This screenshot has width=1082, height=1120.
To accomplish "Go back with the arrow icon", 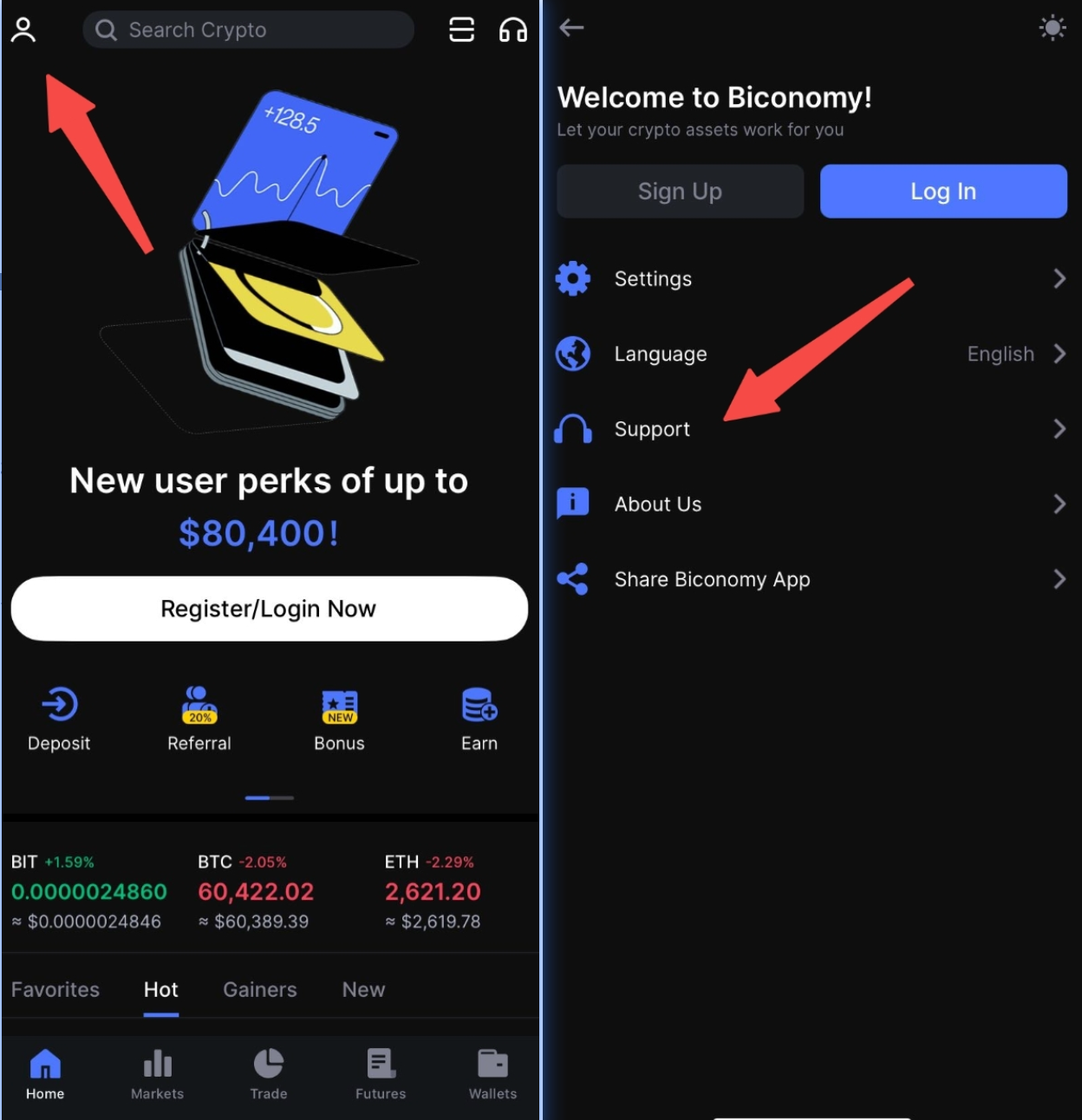I will coord(571,28).
